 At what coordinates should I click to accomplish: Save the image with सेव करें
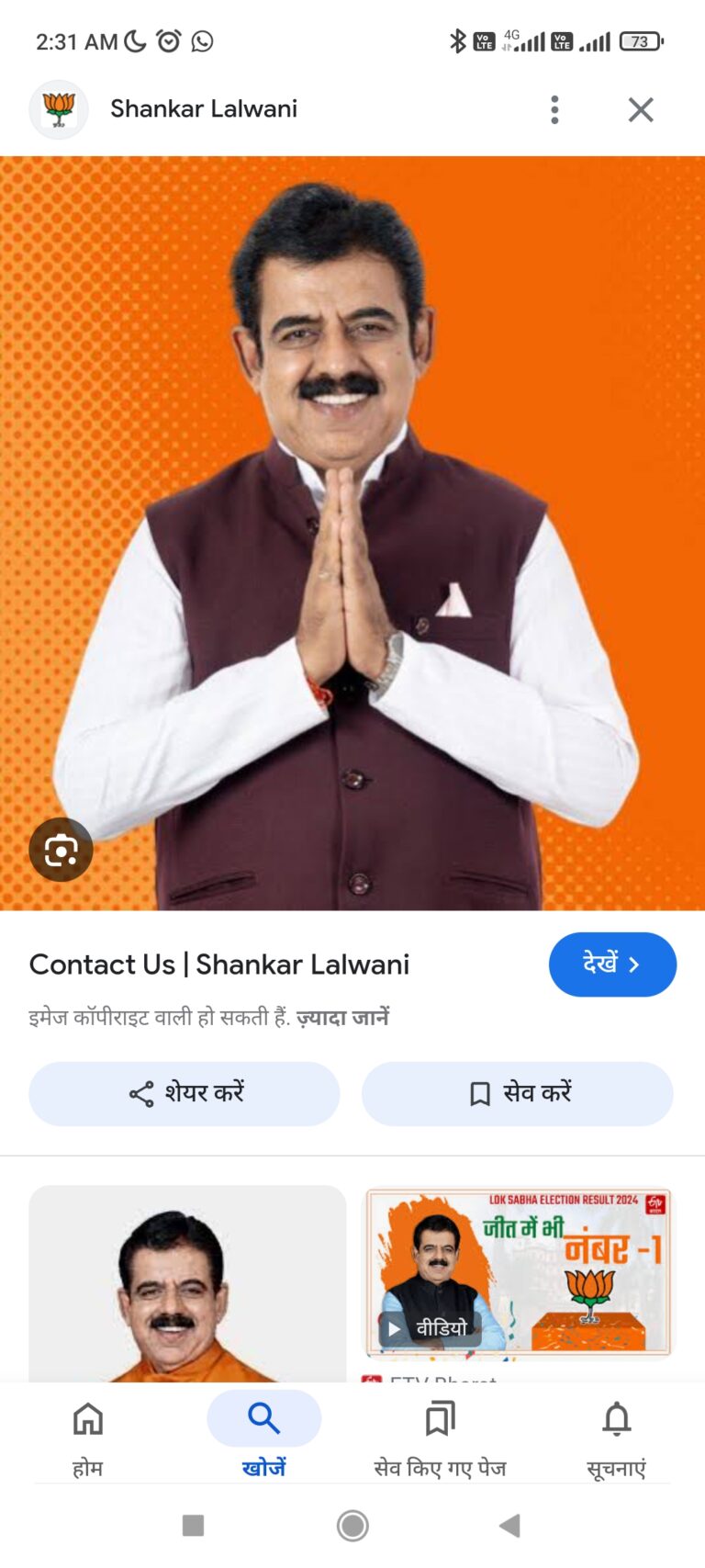518,1093
